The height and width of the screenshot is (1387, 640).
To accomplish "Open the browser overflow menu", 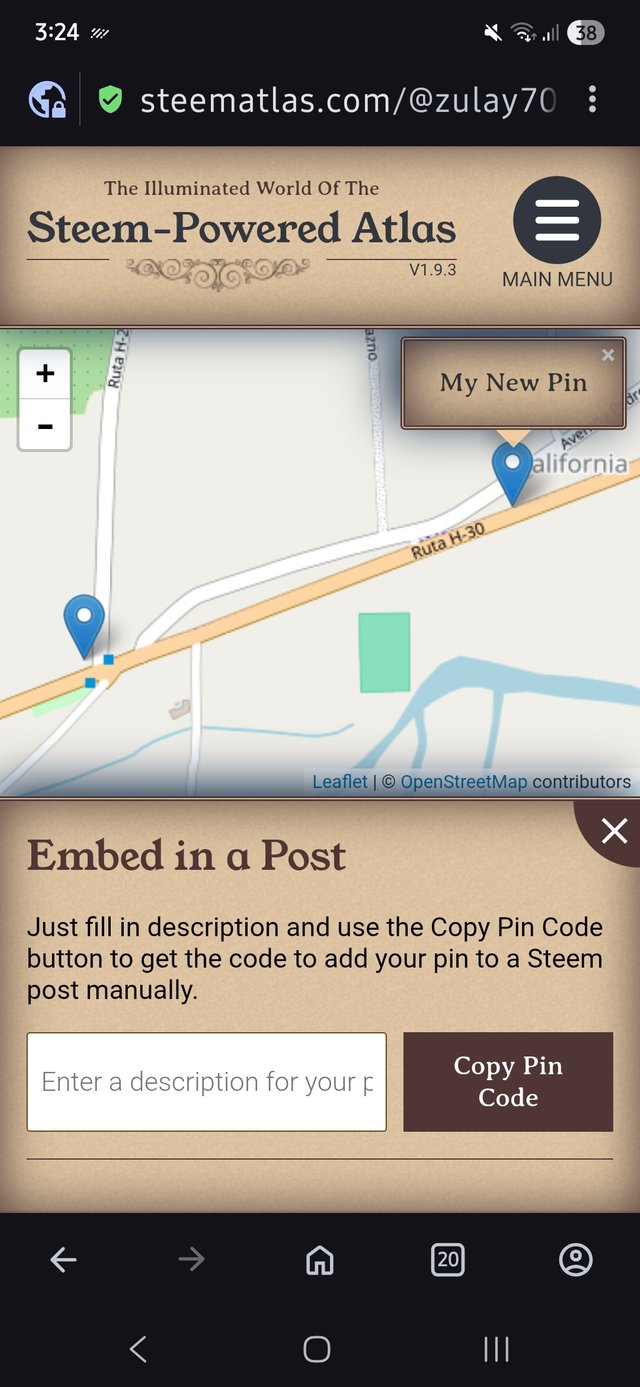I will point(593,99).
